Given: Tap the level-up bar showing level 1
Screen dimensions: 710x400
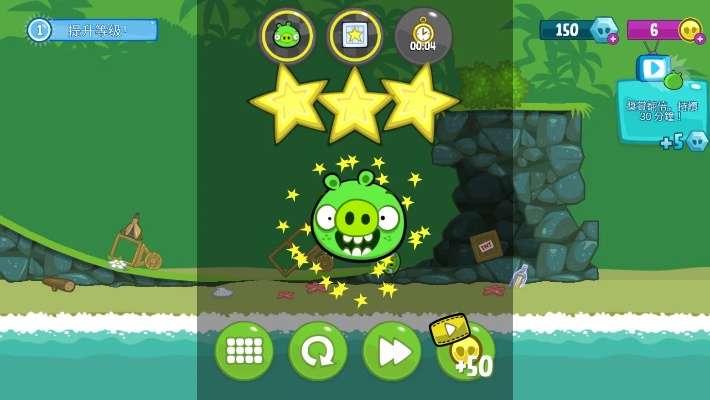Looking at the screenshot, I should [93, 30].
